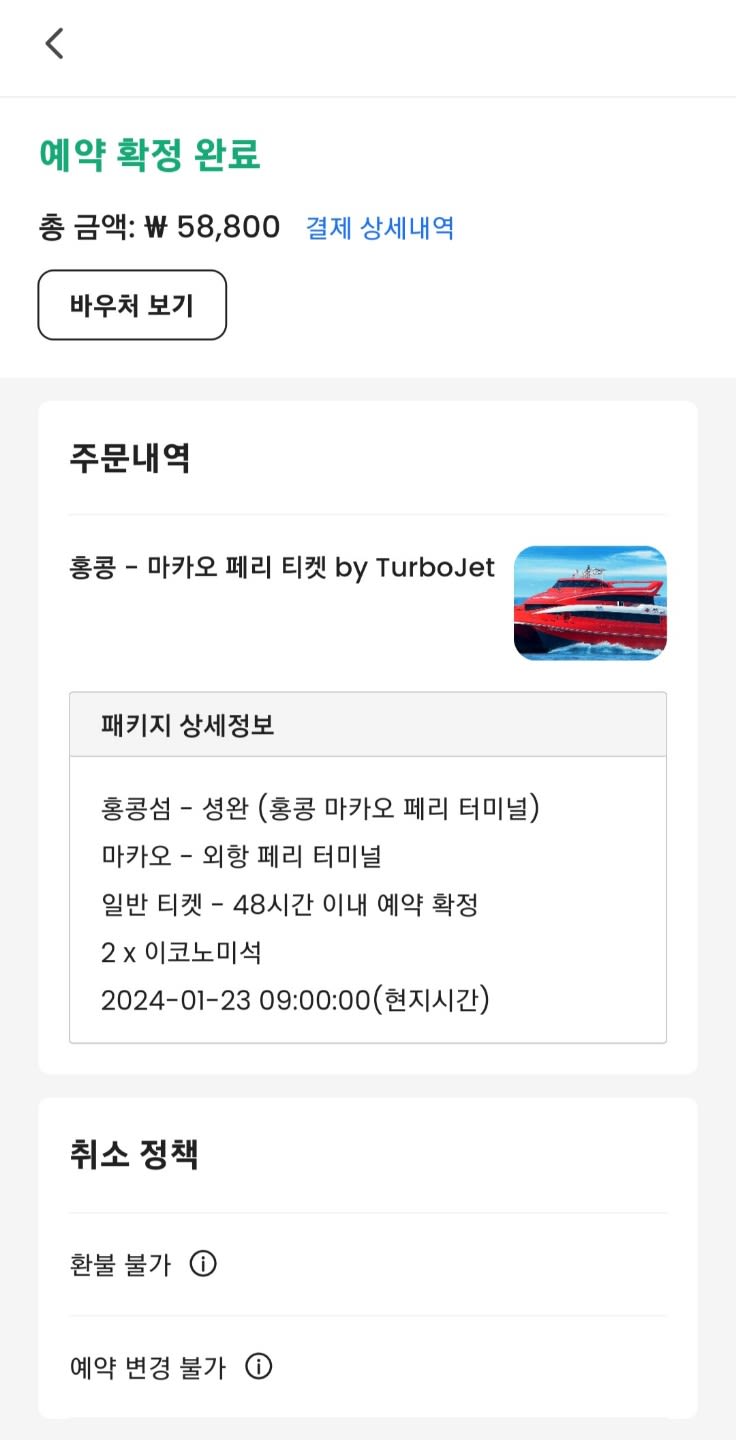This screenshot has height=1440, width=736.
Task: Show info for 예약 변경 불가 policy
Action: tap(259, 1366)
